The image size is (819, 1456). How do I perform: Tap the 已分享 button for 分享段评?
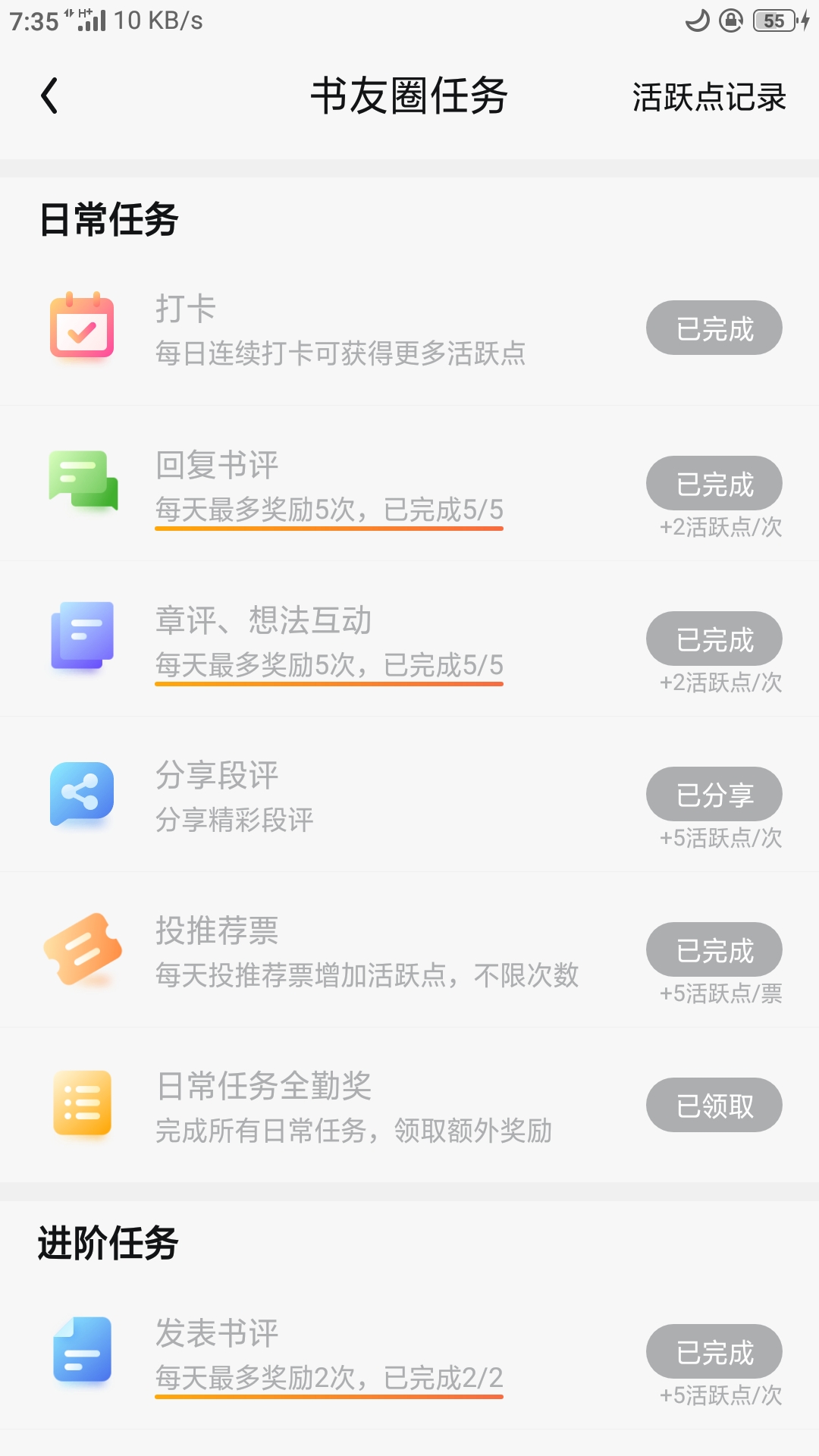714,794
